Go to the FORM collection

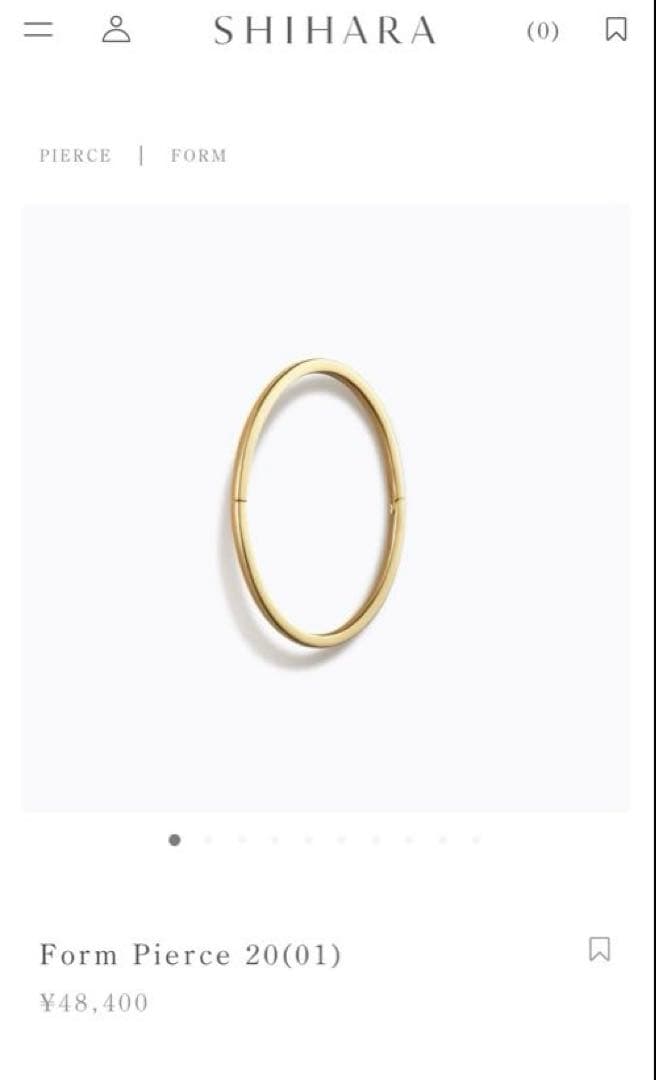tap(198, 156)
